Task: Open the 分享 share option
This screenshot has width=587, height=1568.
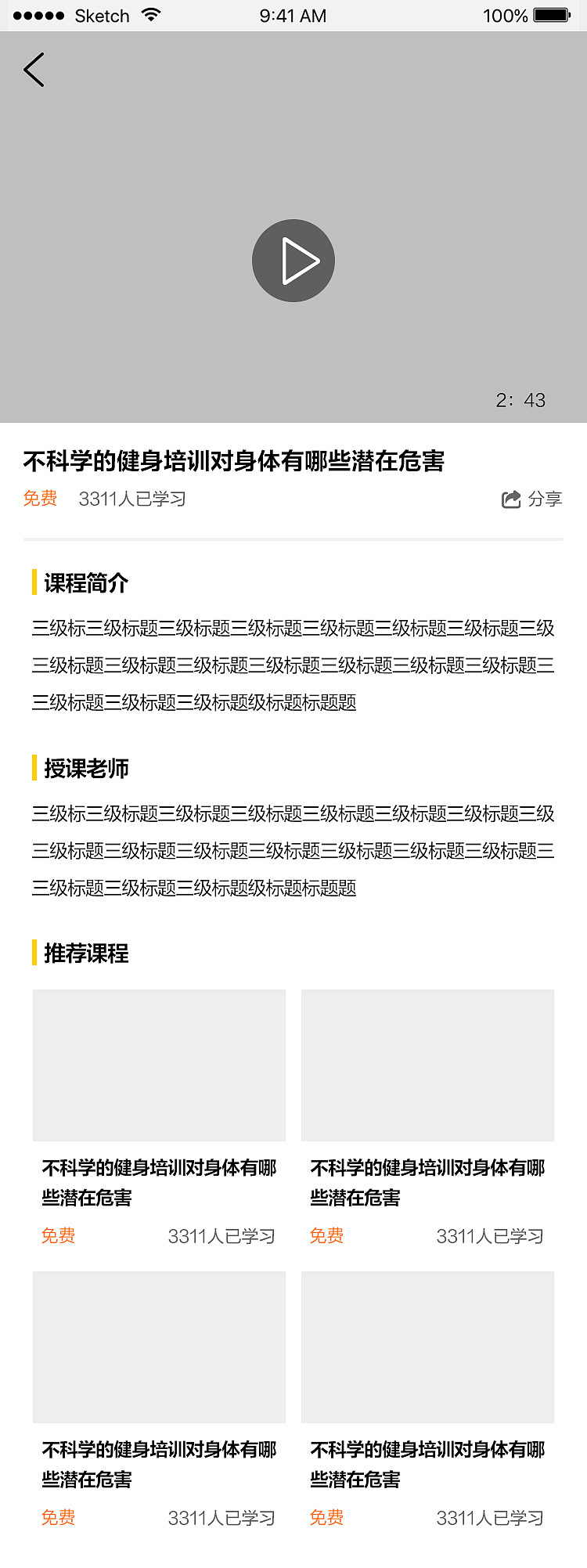Action: point(545,498)
